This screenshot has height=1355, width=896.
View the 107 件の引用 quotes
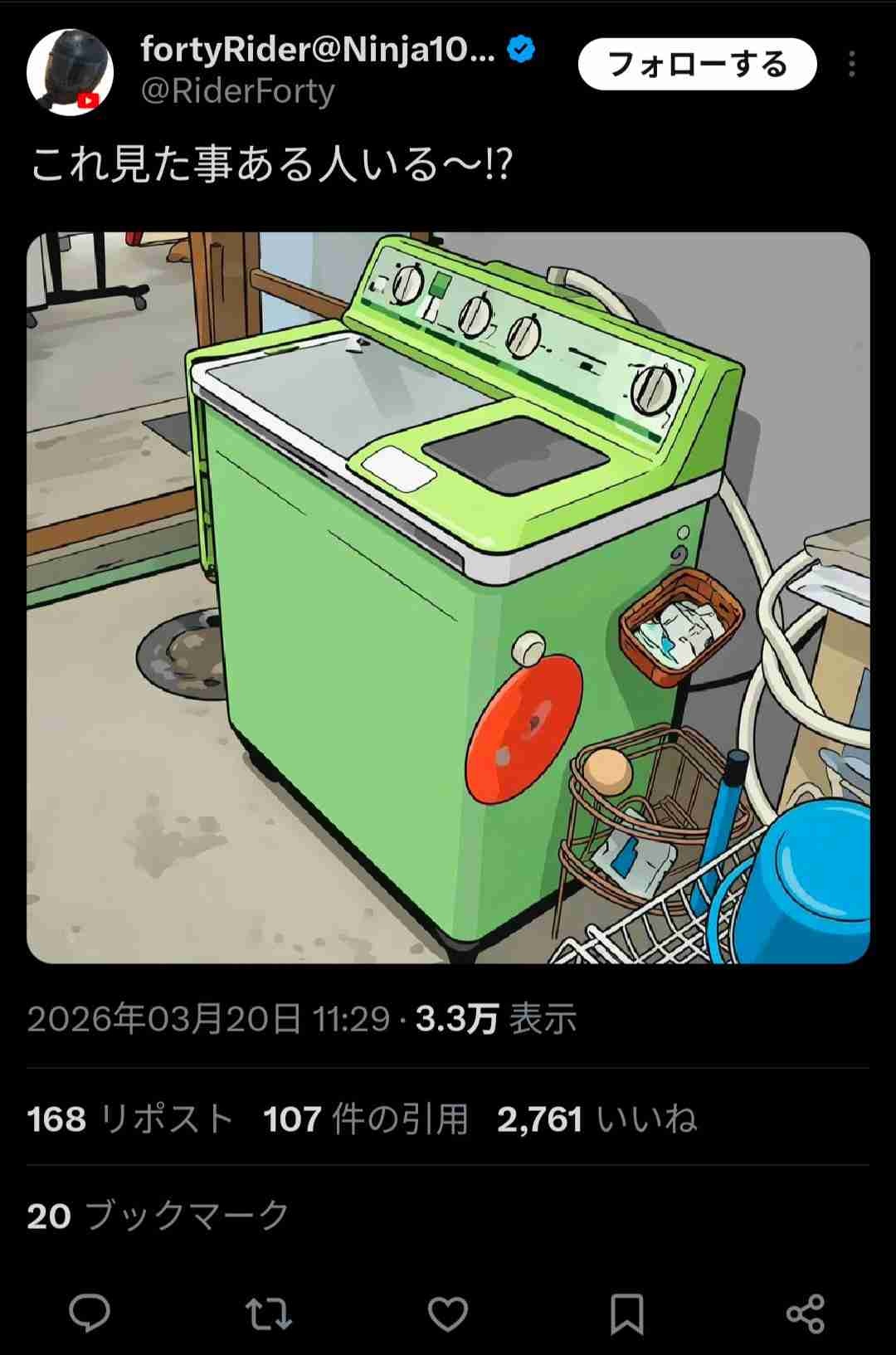coord(365,1119)
